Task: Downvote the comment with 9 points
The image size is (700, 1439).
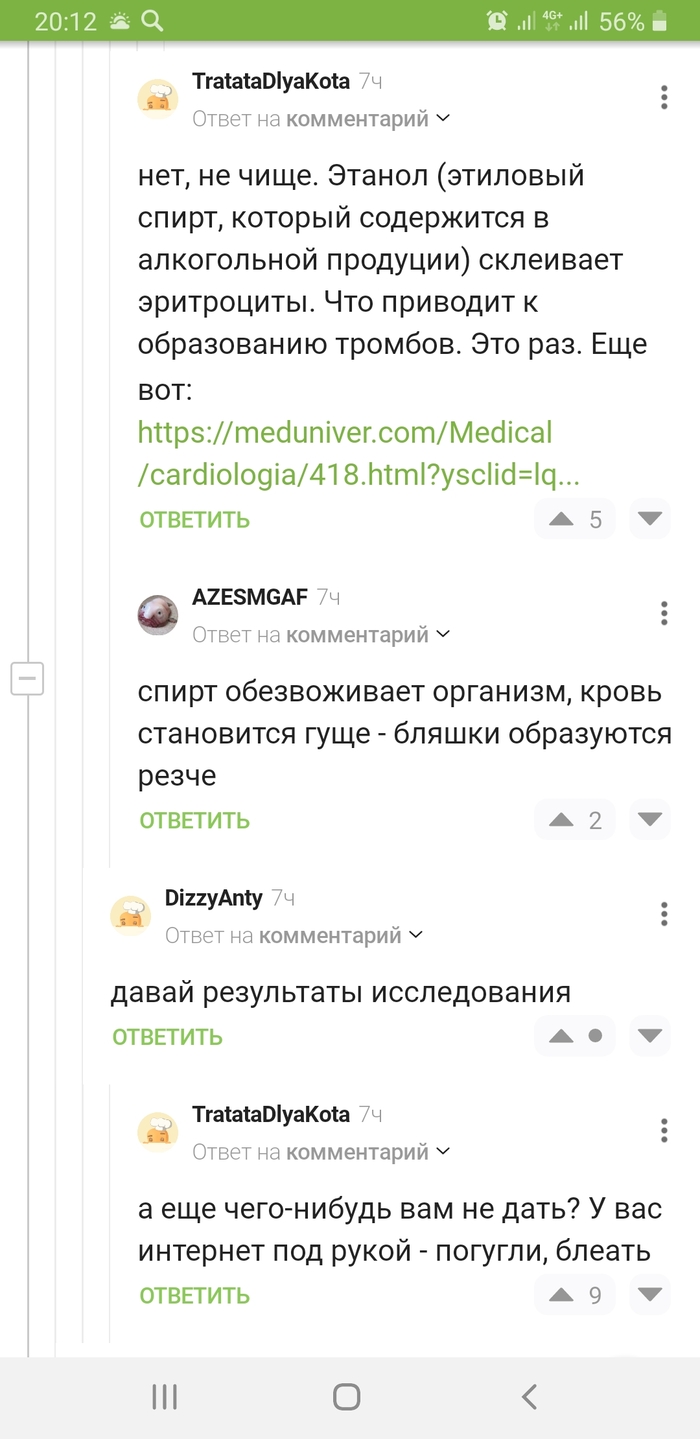Action: click(x=650, y=1295)
